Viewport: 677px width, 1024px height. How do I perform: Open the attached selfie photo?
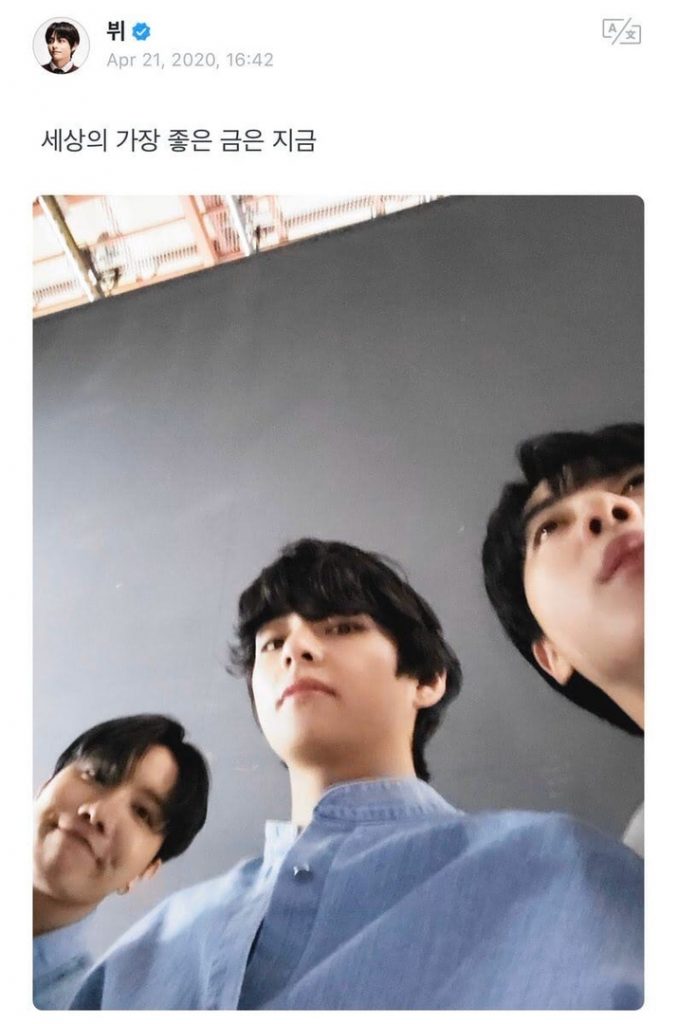(338, 601)
